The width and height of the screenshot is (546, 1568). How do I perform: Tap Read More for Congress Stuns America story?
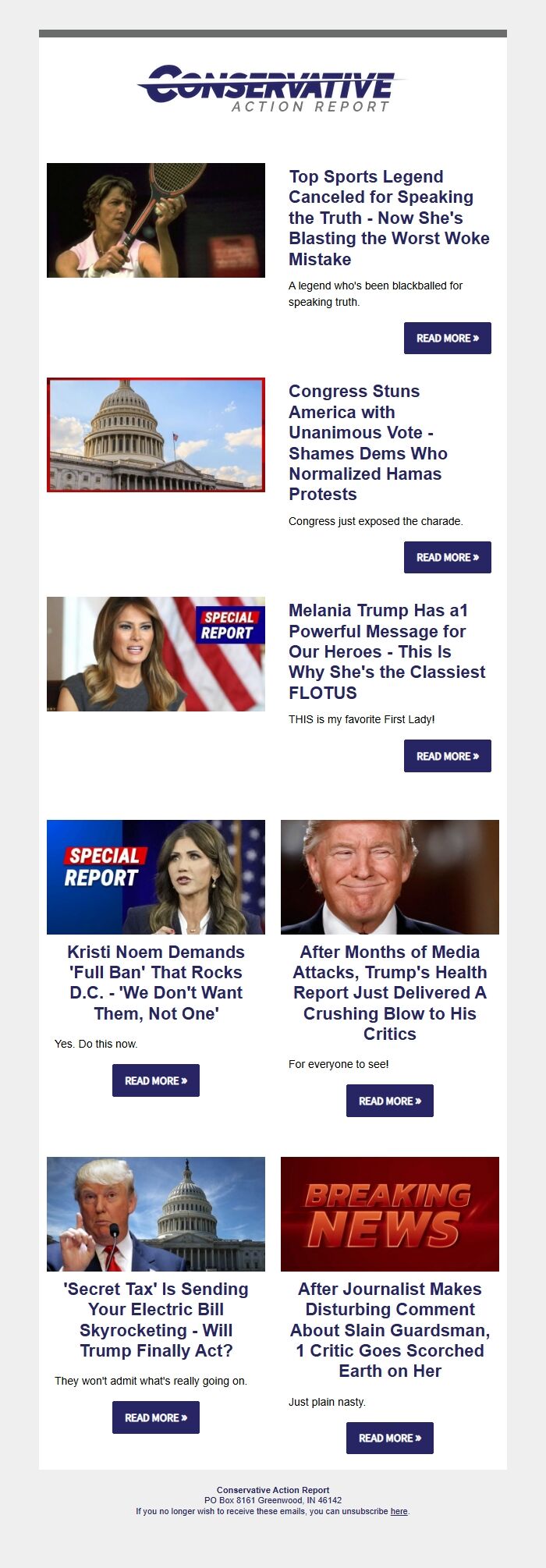(447, 557)
